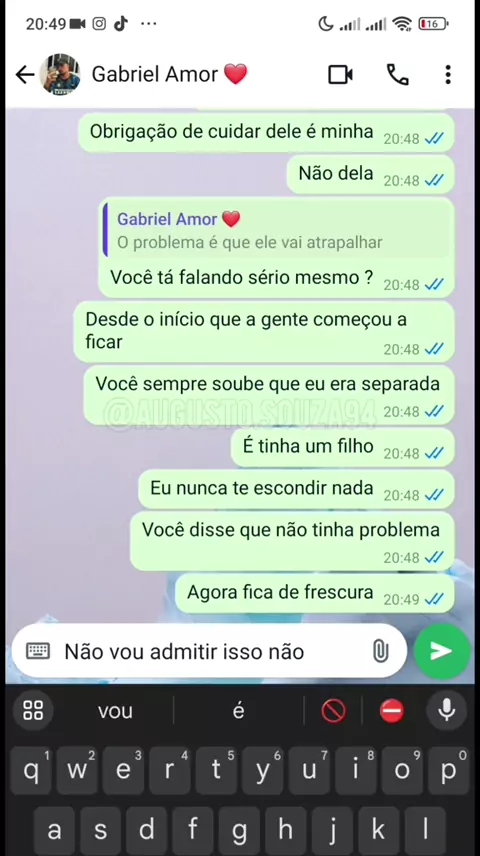Choose the "é" keyboard suggestion

pos(239,711)
